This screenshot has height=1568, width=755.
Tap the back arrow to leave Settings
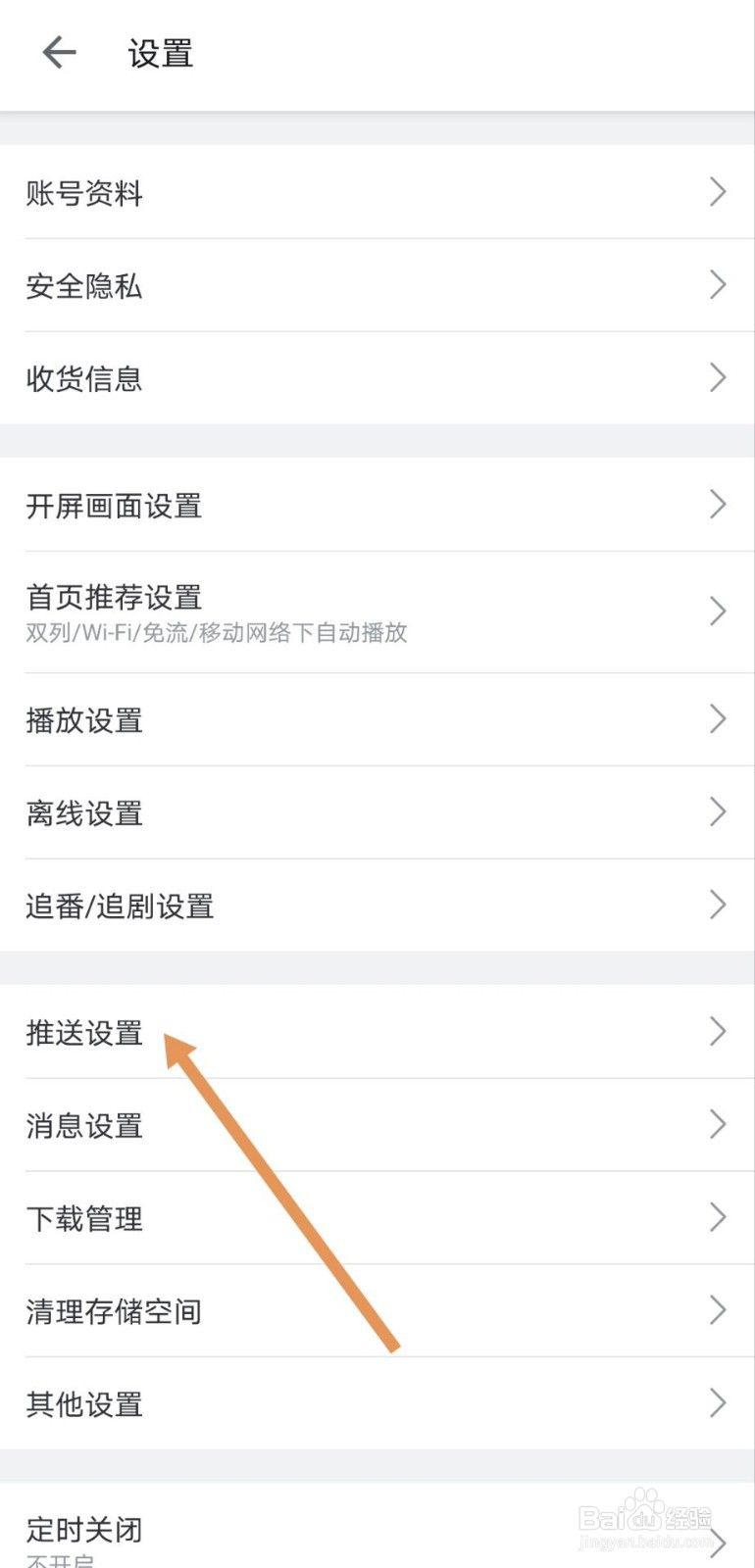coord(59,53)
